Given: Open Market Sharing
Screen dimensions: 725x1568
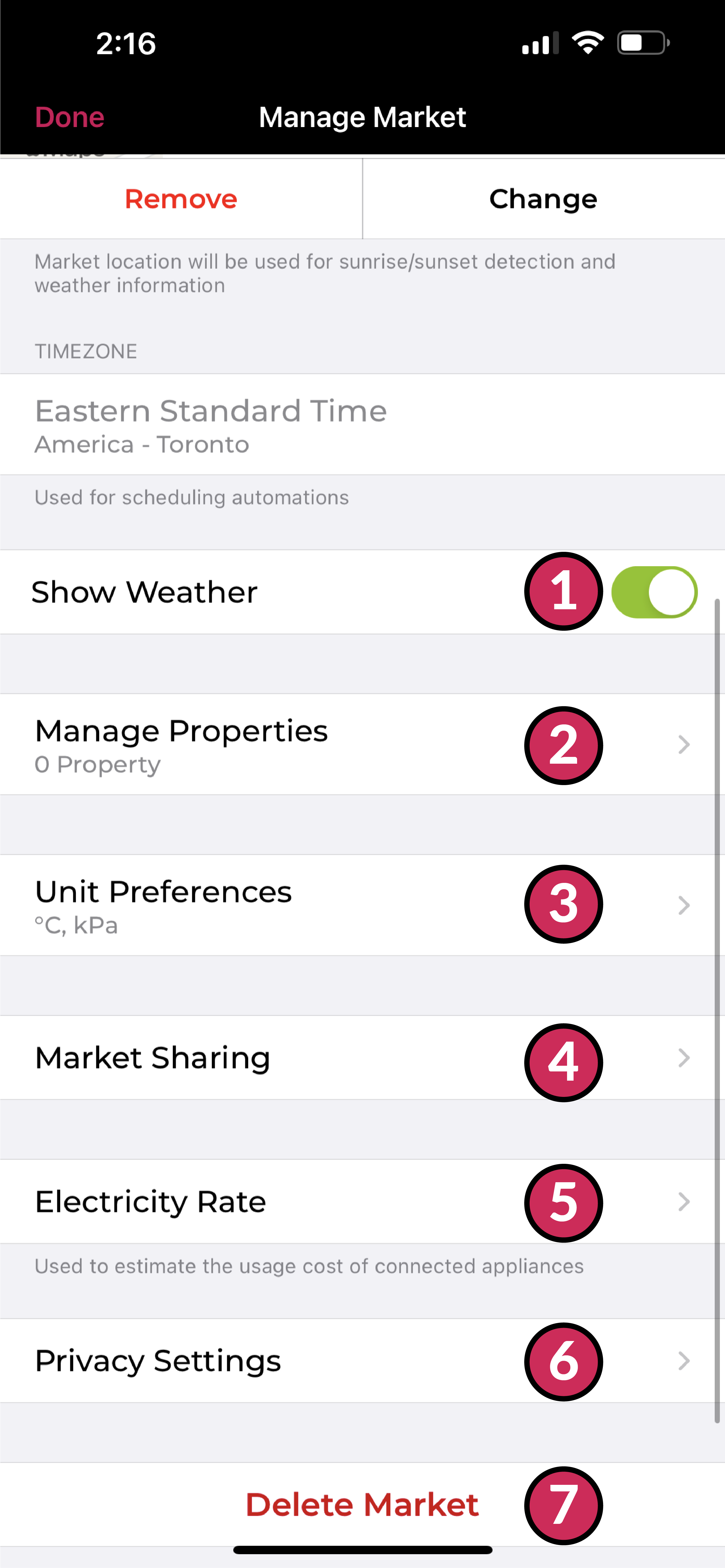Looking at the screenshot, I should tap(362, 1057).
